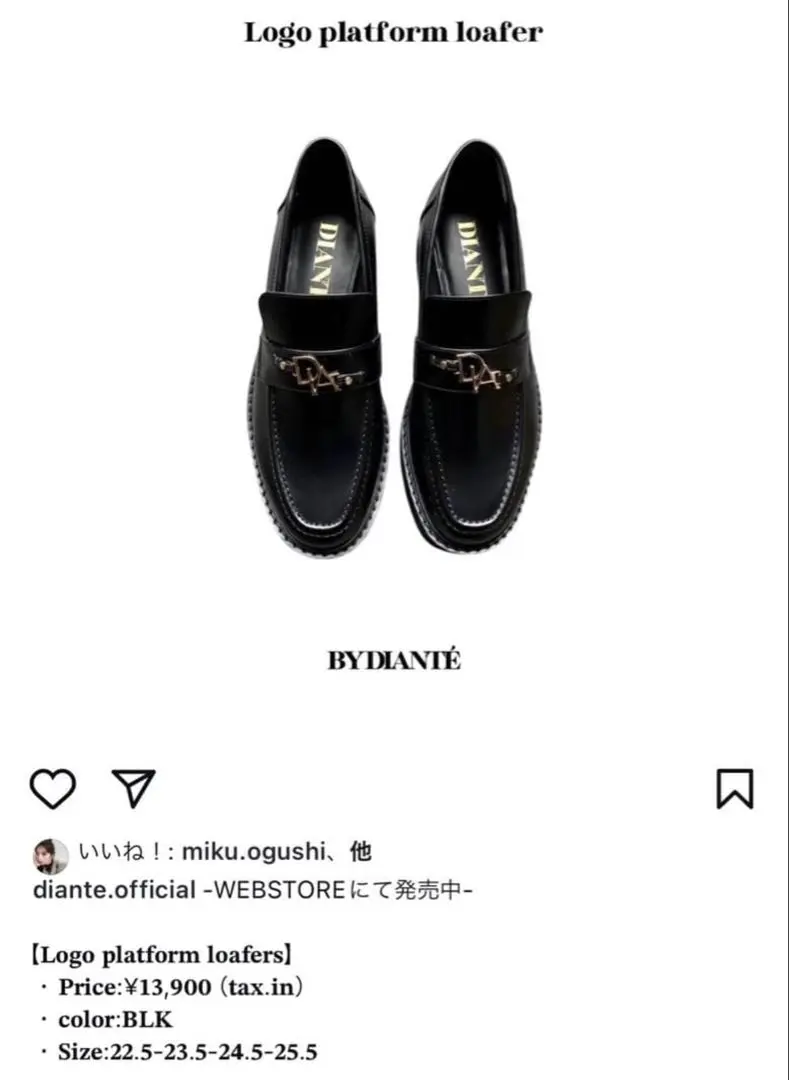Click the Logo platform loafer title text
The image size is (789, 1080).
[x=393, y=30]
